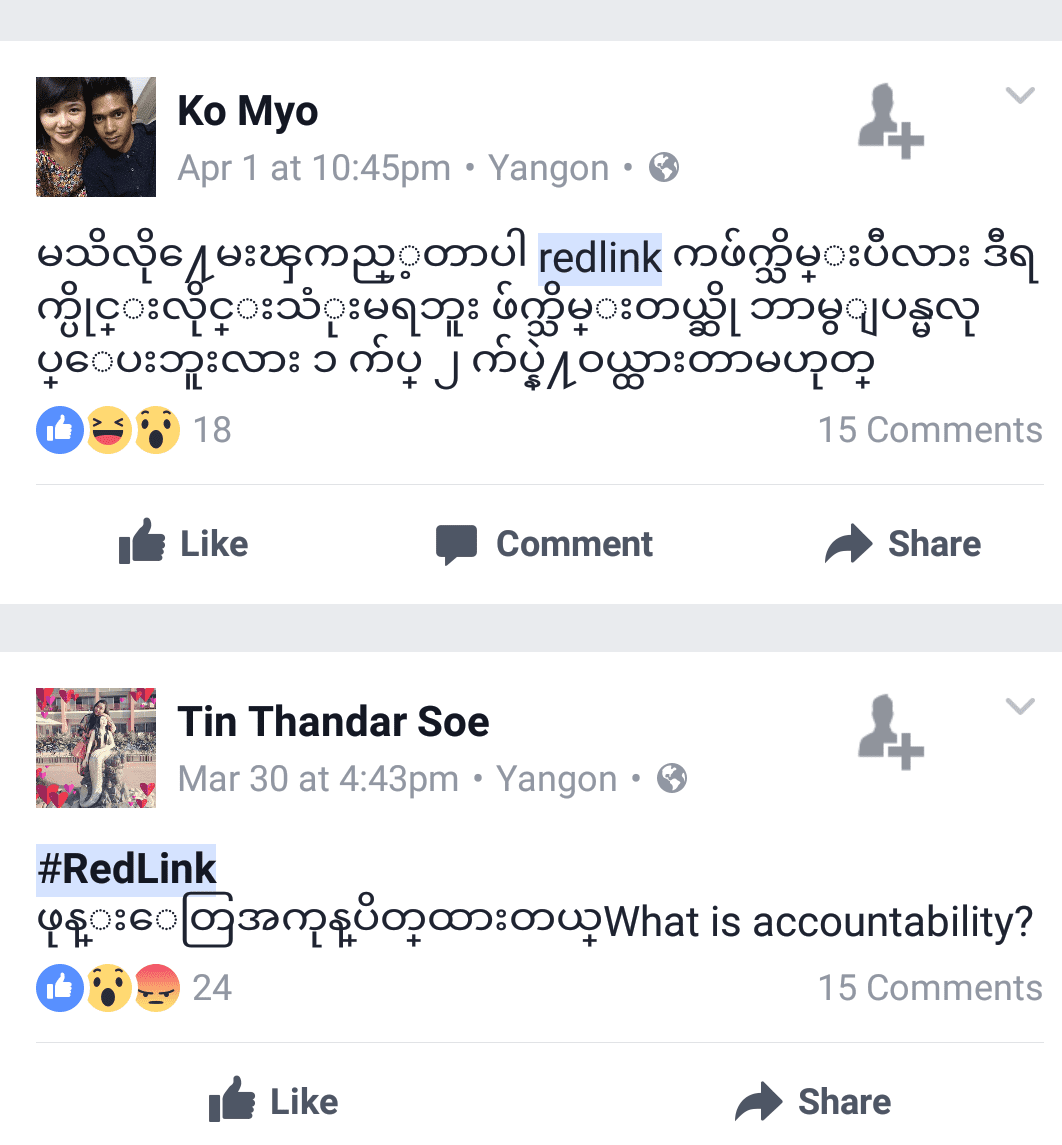Open Ko Myo's profile picture
This screenshot has height=1145, width=1062.
coord(96,137)
